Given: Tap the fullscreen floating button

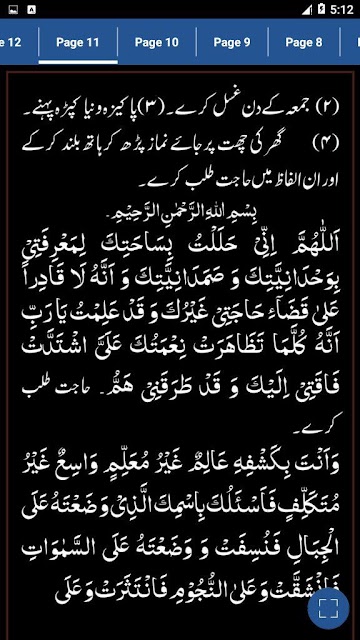Looking at the screenshot, I should pos(329,608).
